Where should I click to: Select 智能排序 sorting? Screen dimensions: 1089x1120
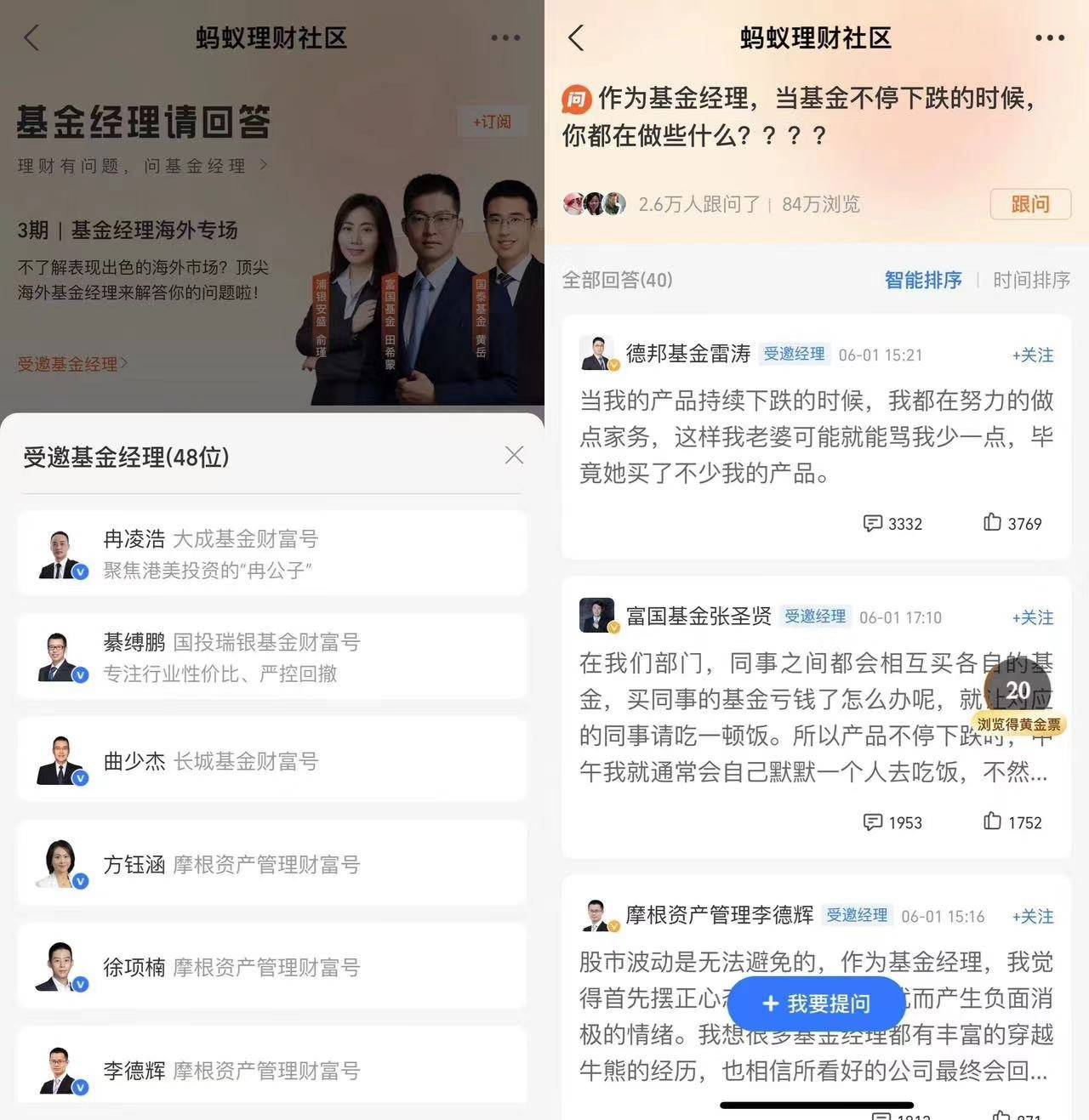click(923, 280)
